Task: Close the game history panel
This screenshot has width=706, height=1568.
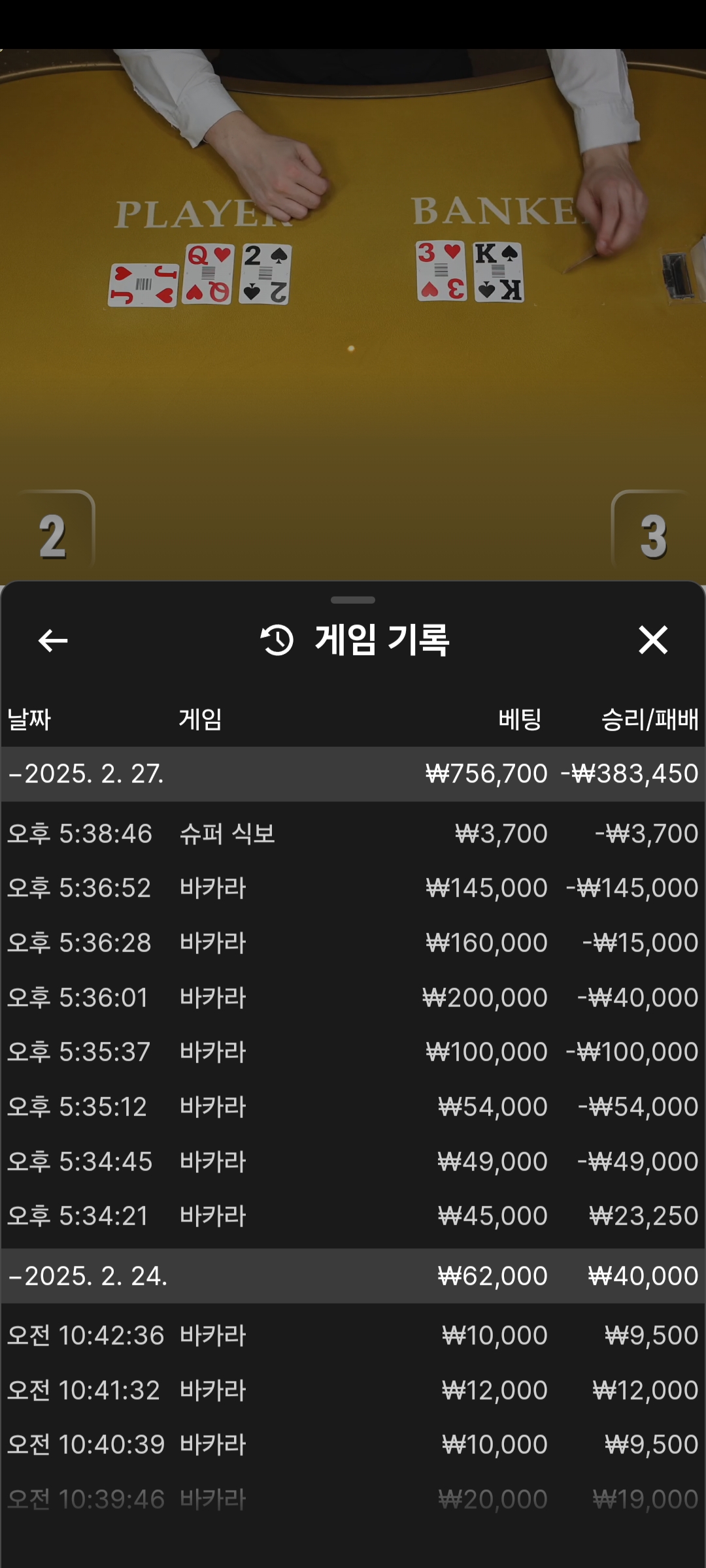Action: (653, 640)
